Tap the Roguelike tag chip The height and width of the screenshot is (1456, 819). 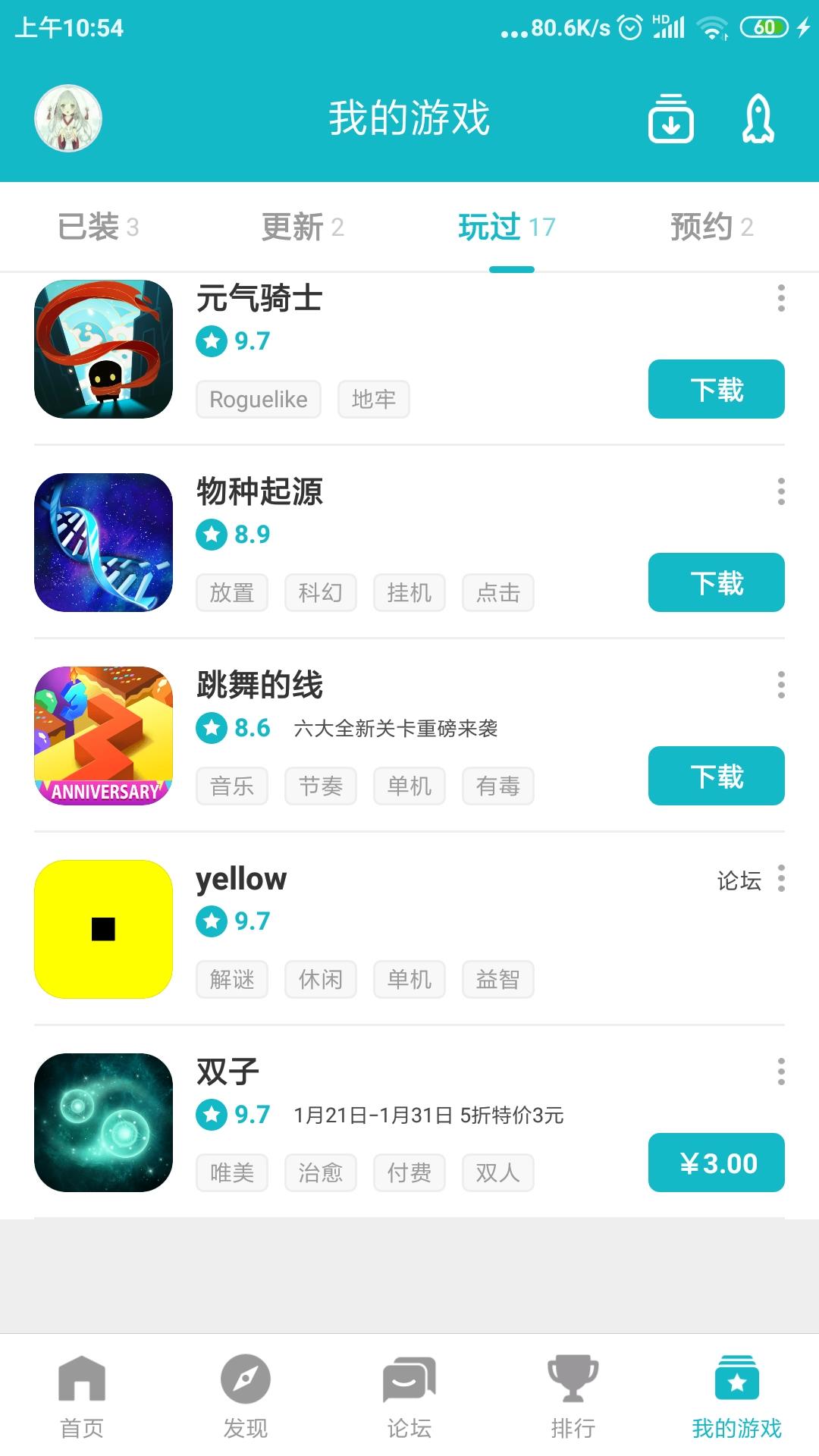tap(259, 399)
